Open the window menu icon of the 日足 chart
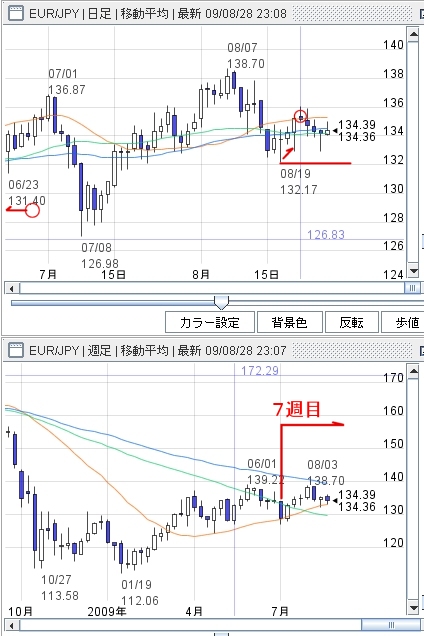Image resolution: width=424 pixels, height=636 pixels. [x=16, y=13]
